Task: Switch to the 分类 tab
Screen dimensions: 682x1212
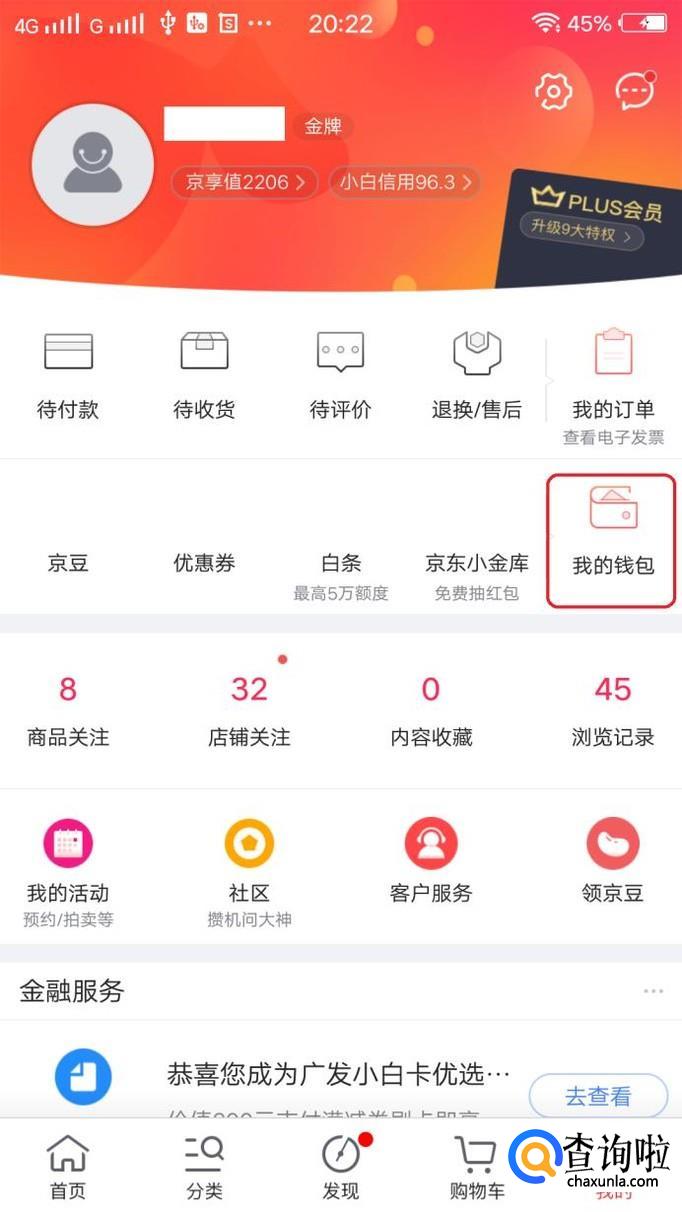Action: click(204, 1168)
